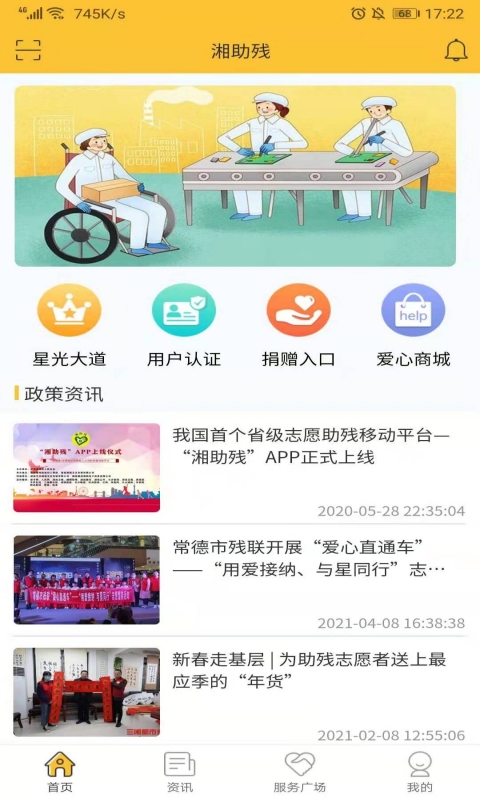Open the notifications bell
The width and height of the screenshot is (480, 800).
[x=456, y=50]
